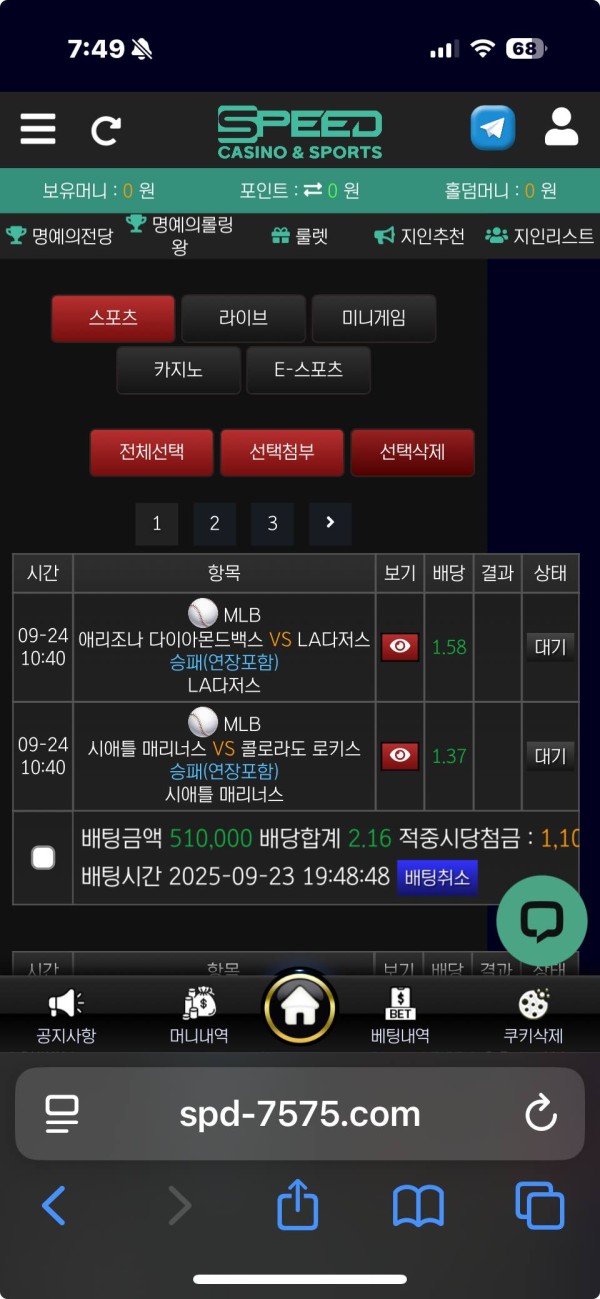
Task: Tap the 선택첨부 button
Action: (282, 452)
